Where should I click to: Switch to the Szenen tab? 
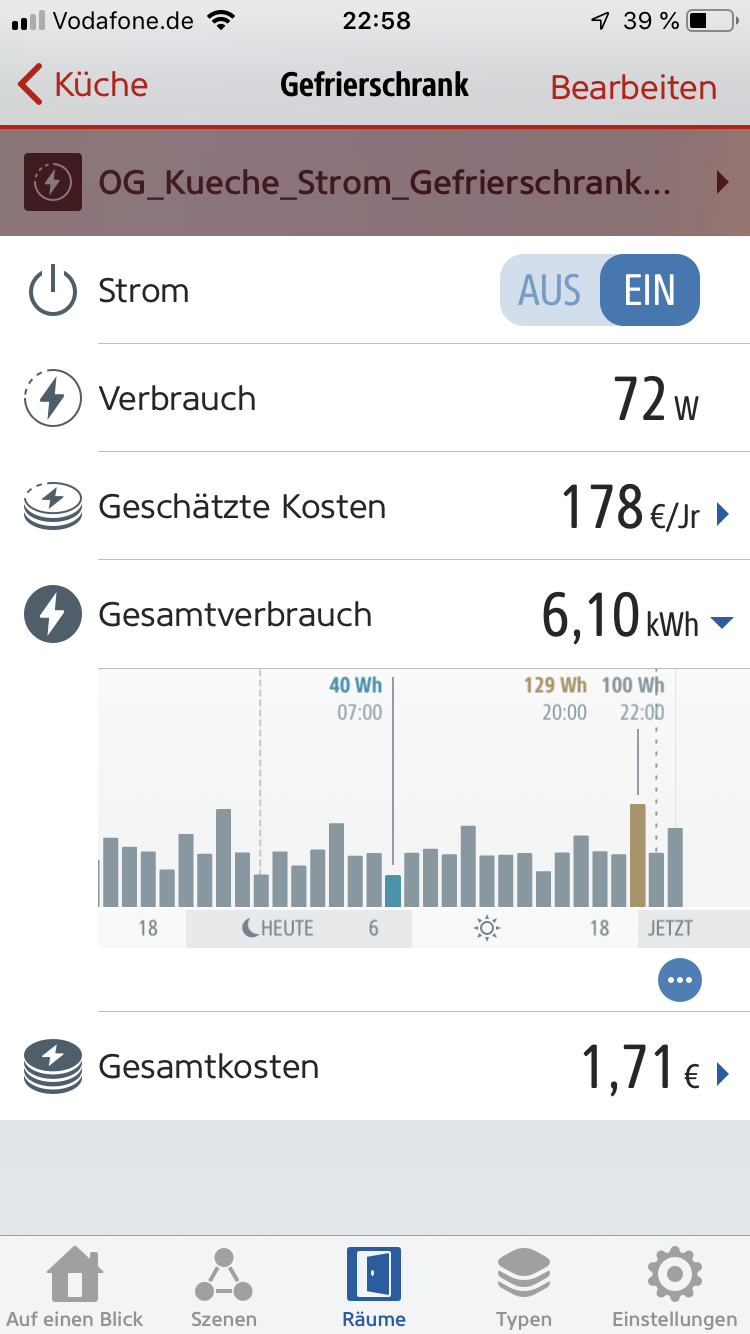click(224, 1287)
